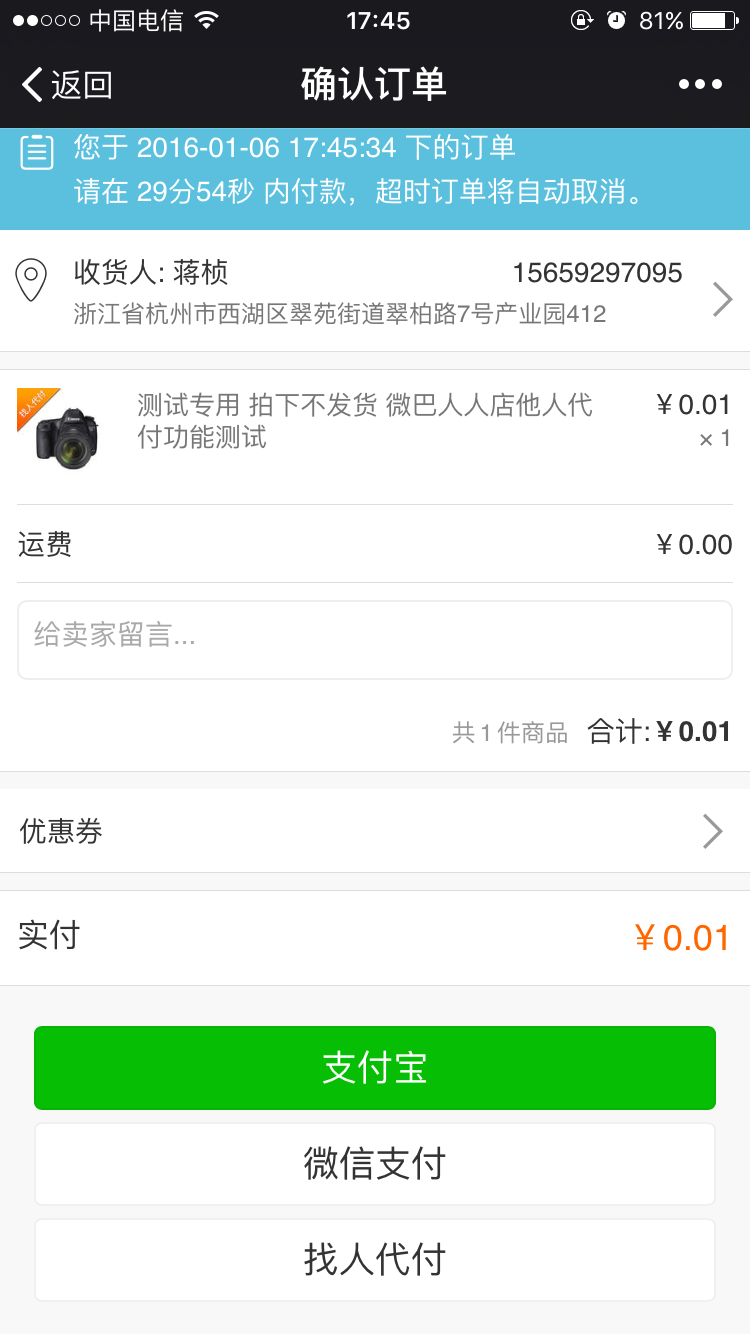Viewport: 750px width, 1334px height.
Task: Choose the 微信支付 WeChat Pay option
Action: pyautogui.click(x=375, y=1163)
